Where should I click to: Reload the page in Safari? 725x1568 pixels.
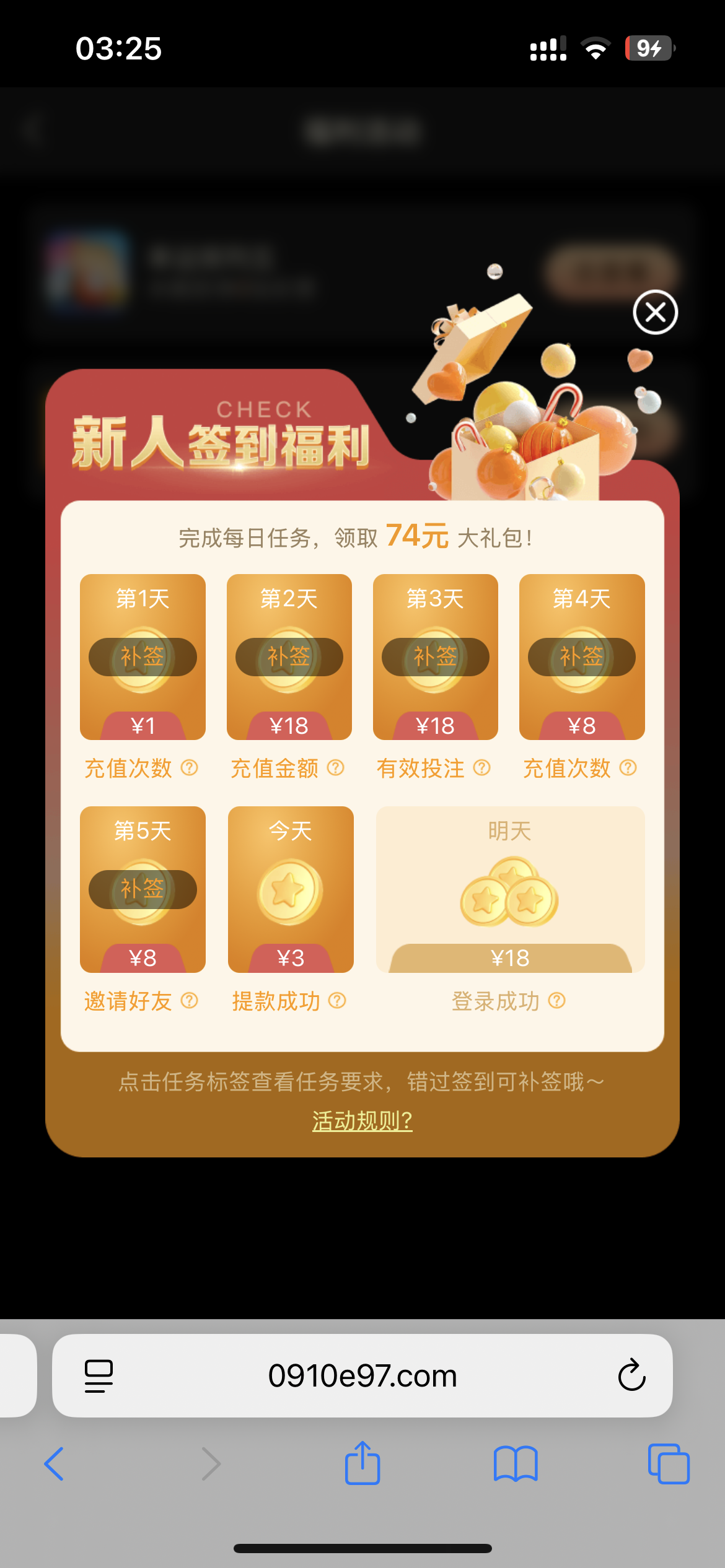(631, 1375)
